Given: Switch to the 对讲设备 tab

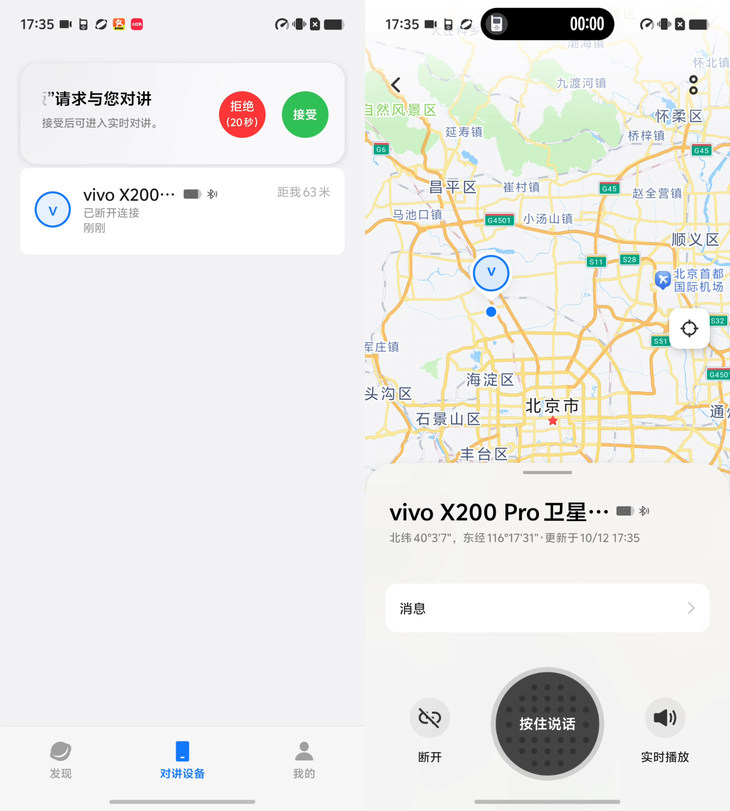Looking at the screenshot, I should [182, 760].
